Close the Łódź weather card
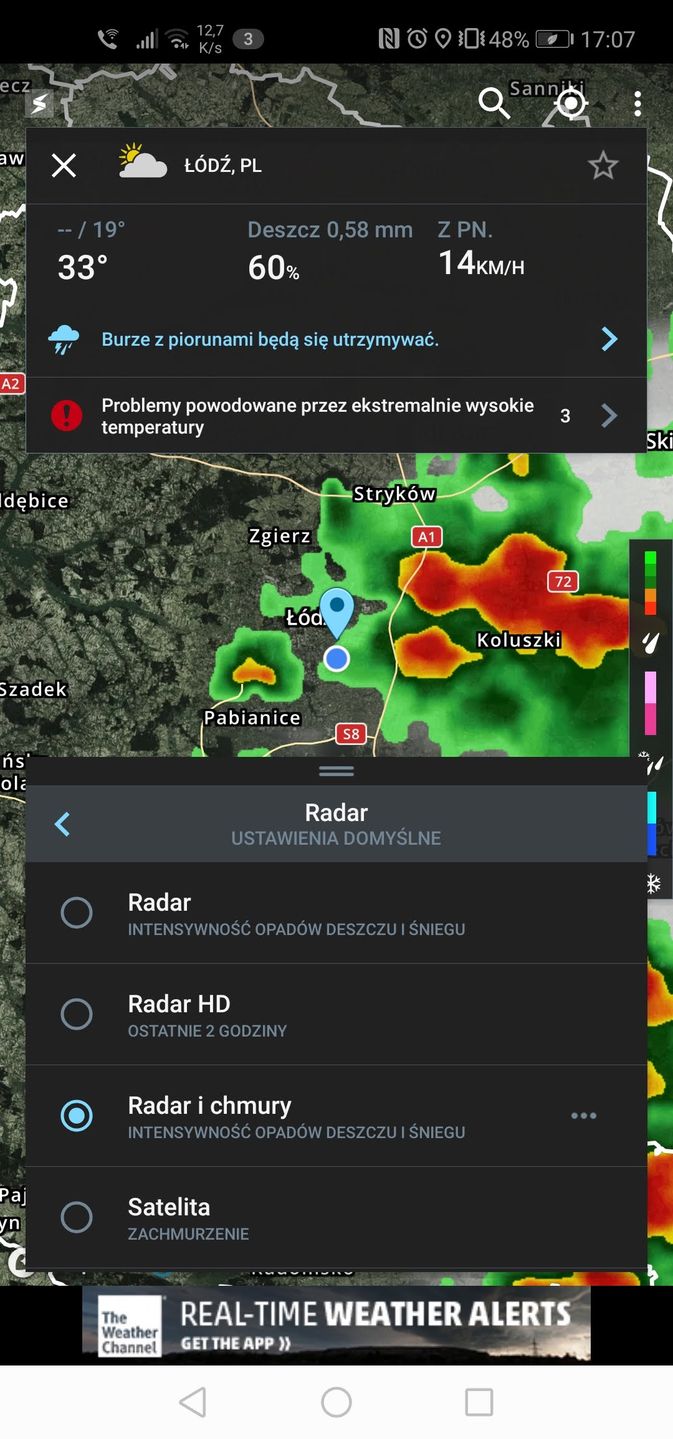Viewport: 673px width, 1439px height. tap(64, 166)
